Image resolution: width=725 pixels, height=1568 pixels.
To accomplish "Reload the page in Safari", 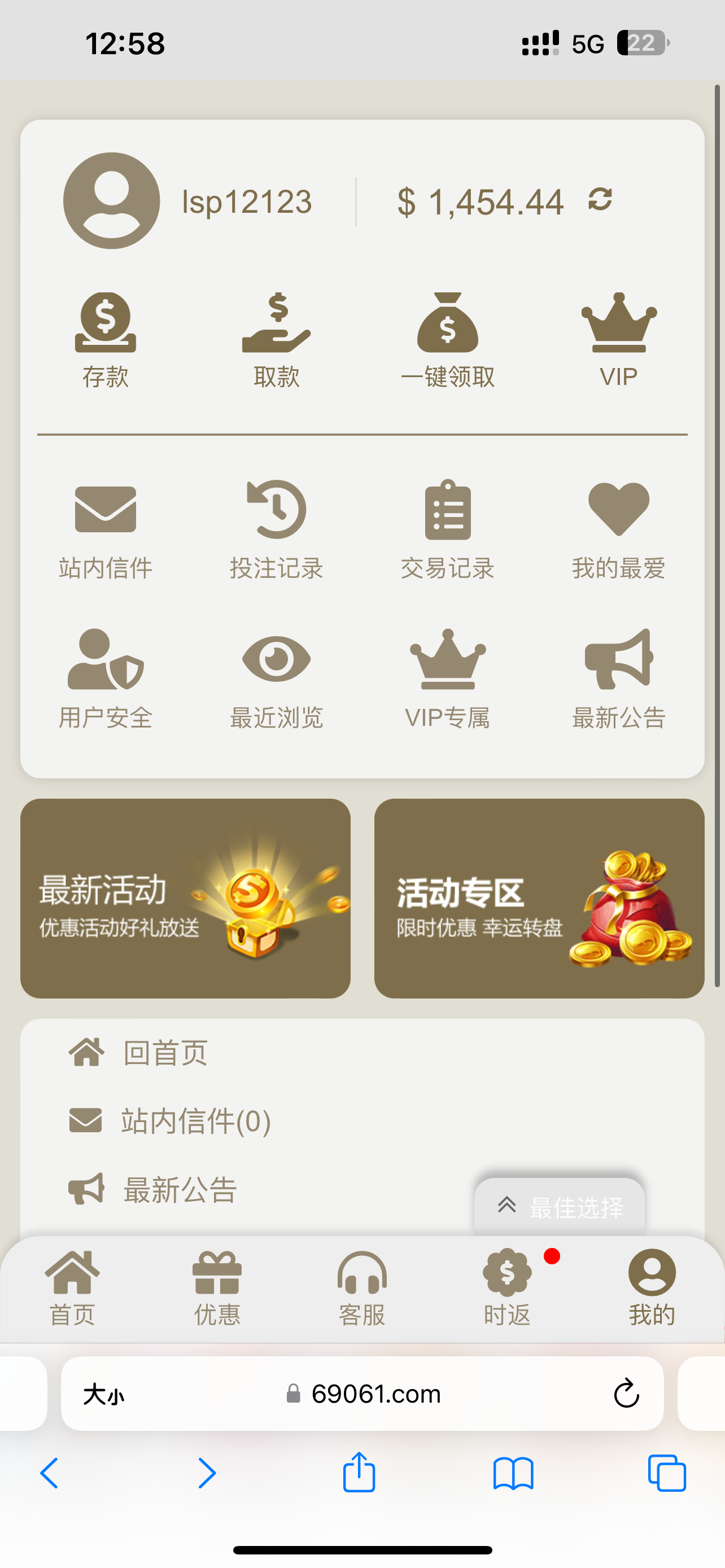I will 626,1393.
